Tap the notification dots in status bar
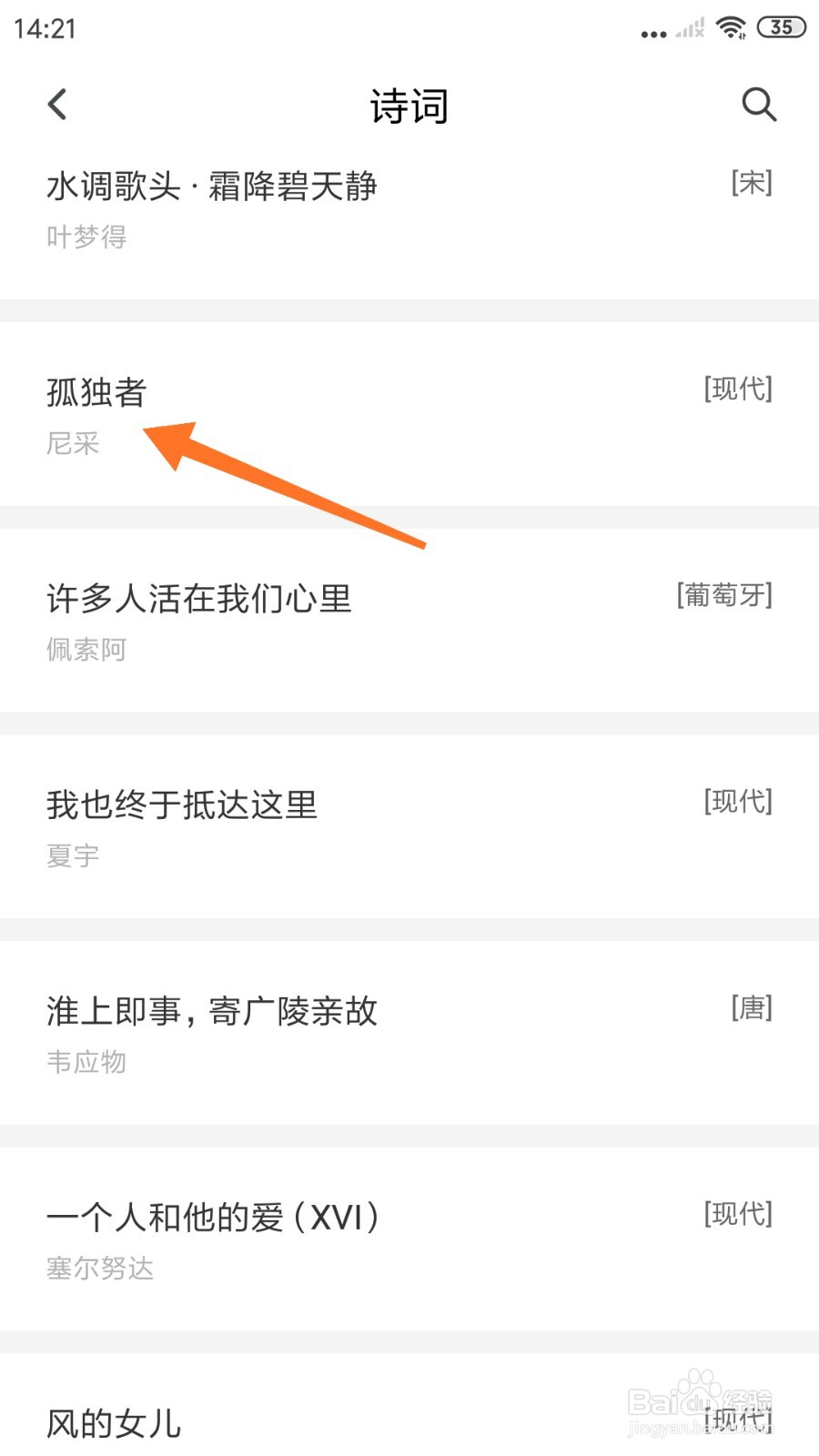 tap(652, 33)
